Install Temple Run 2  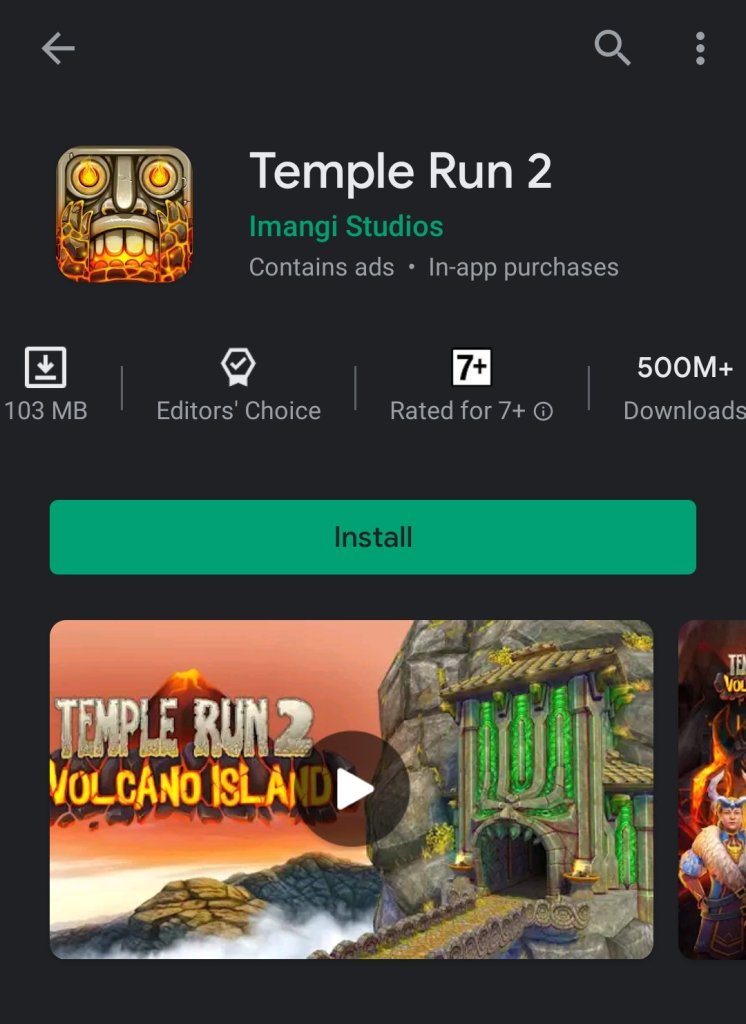click(372, 537)
